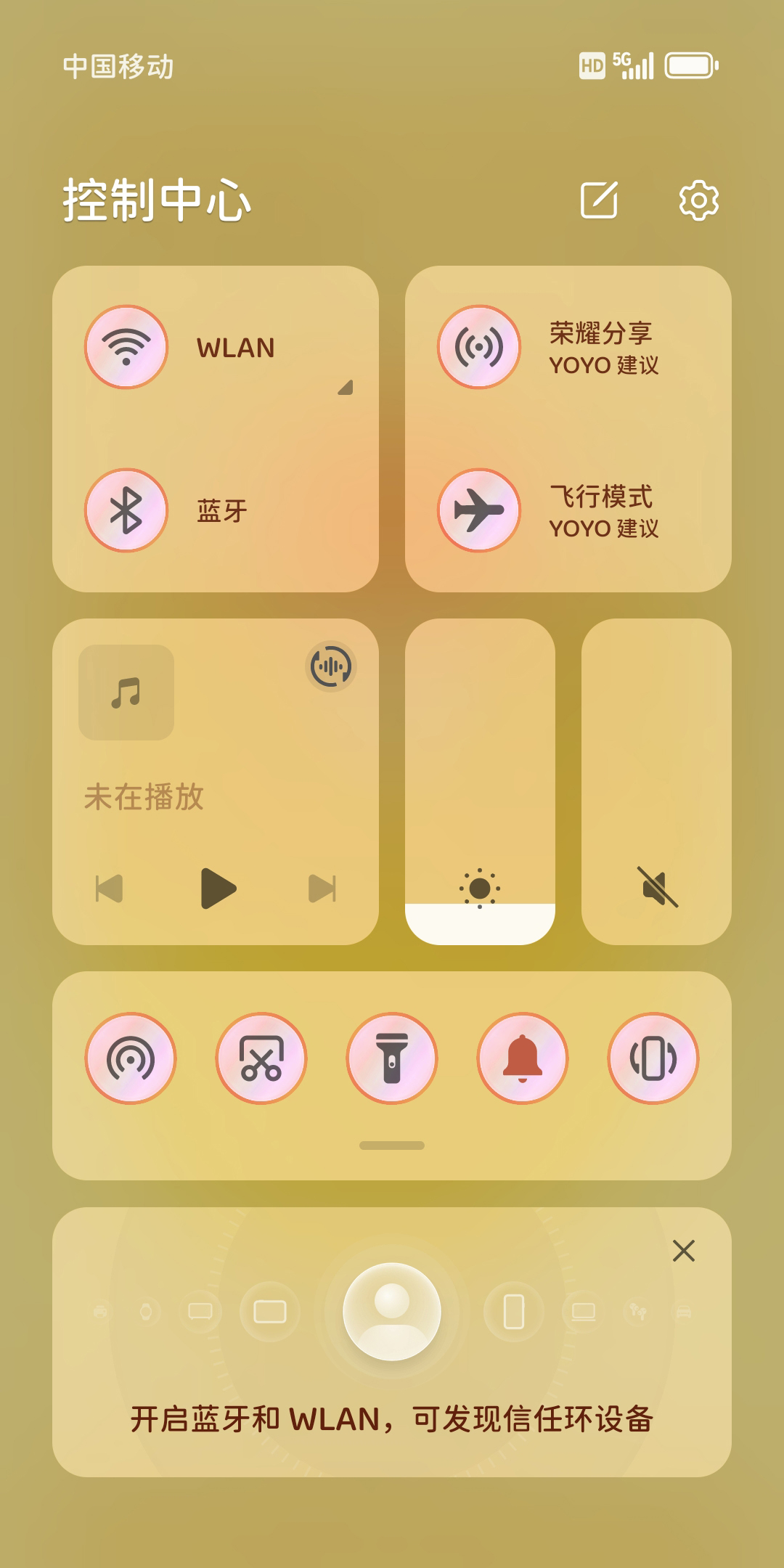Turn on Bluetooth (蓝牙)
The height and width of the screenshot is (1568, 784).
[126, 510]
